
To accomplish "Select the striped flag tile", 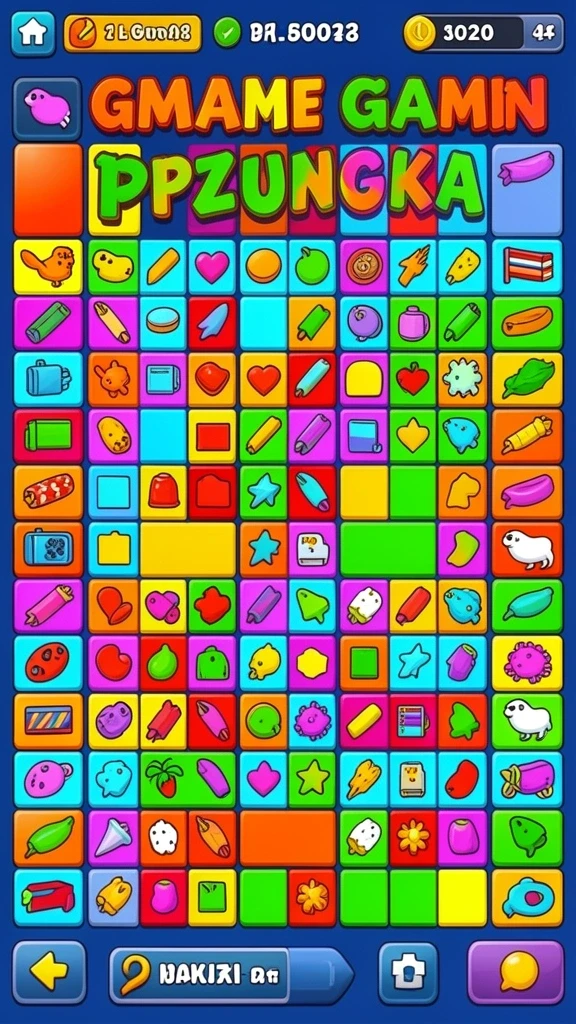I will (527, 266).
